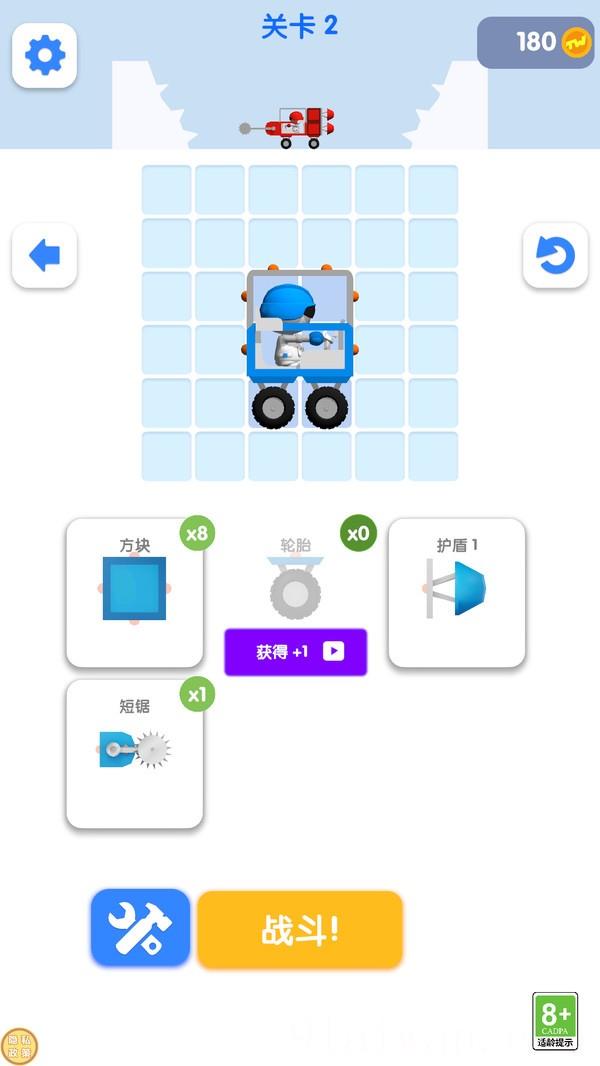Start the battle with 战斗! button
600x1066 pixels.
(x=300, y=930)
